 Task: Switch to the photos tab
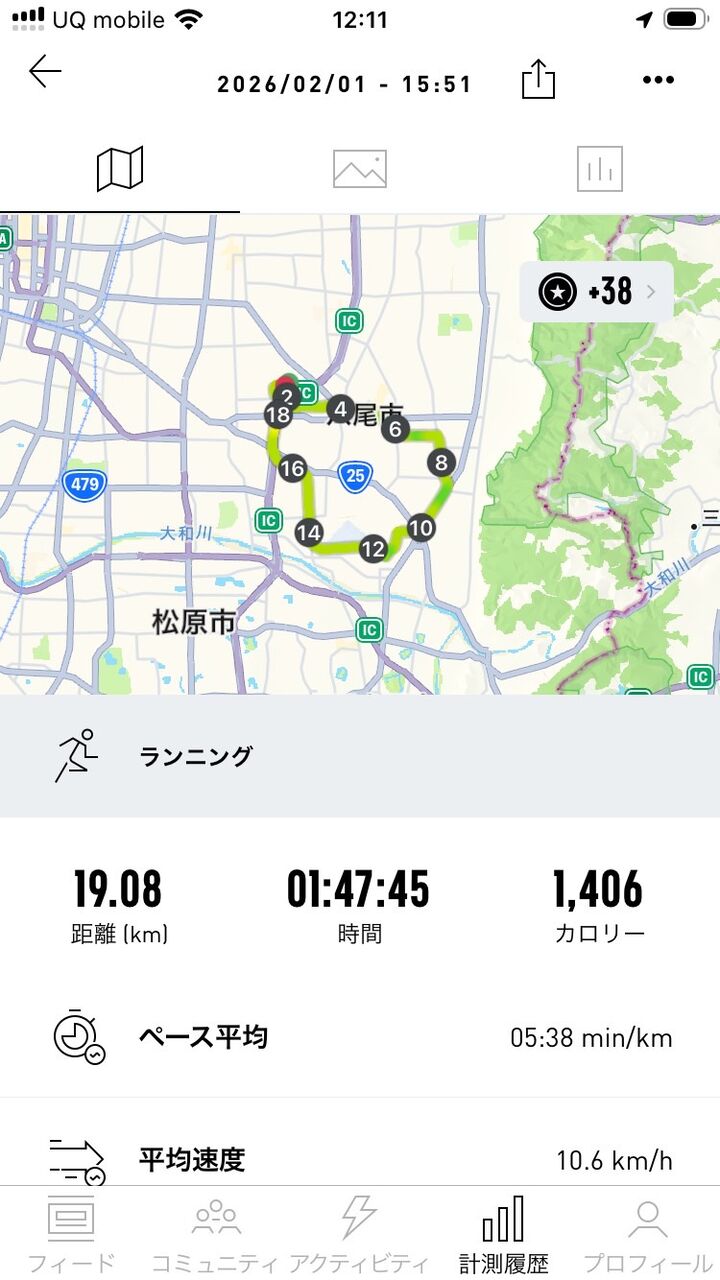[360, 169]
